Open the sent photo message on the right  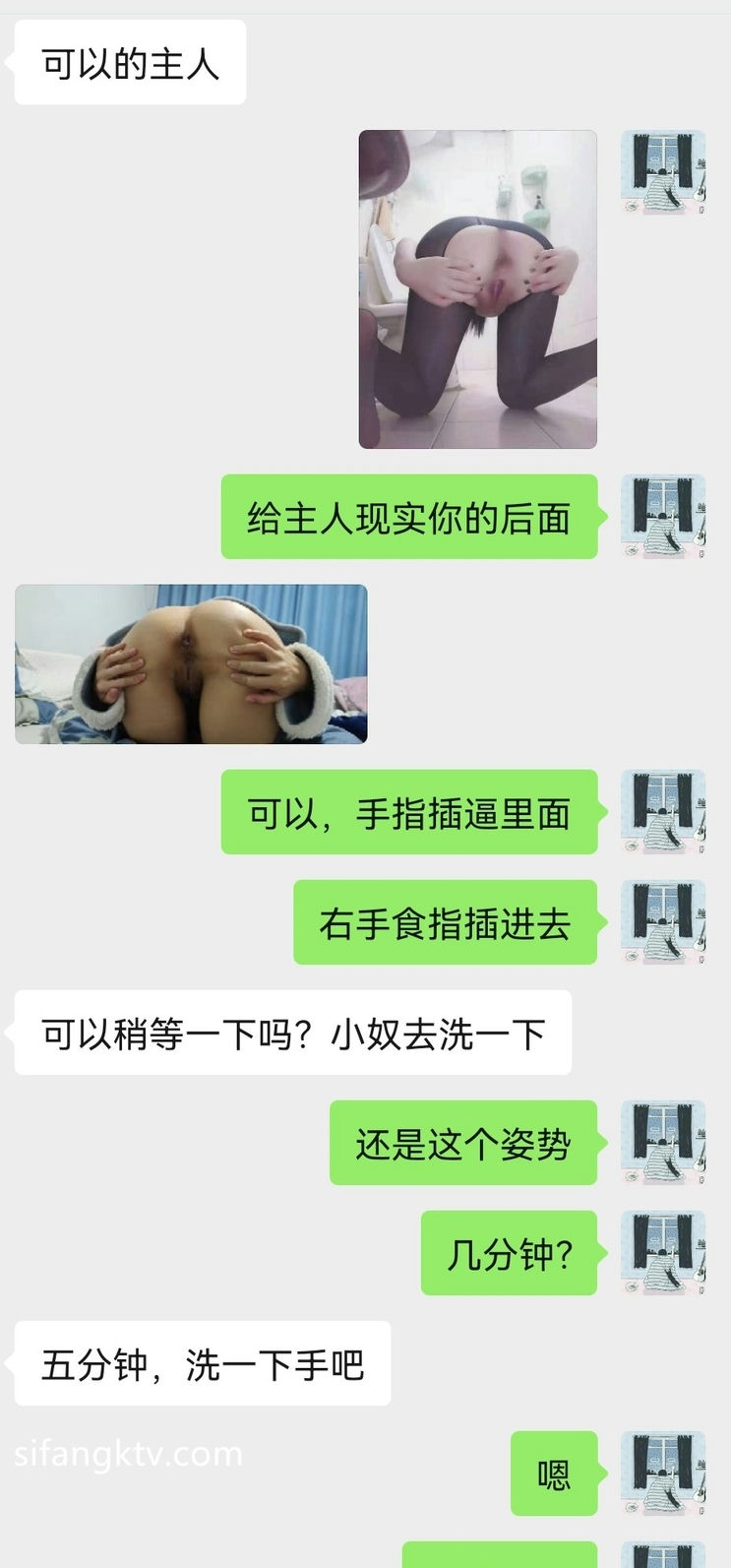(477, 289)
